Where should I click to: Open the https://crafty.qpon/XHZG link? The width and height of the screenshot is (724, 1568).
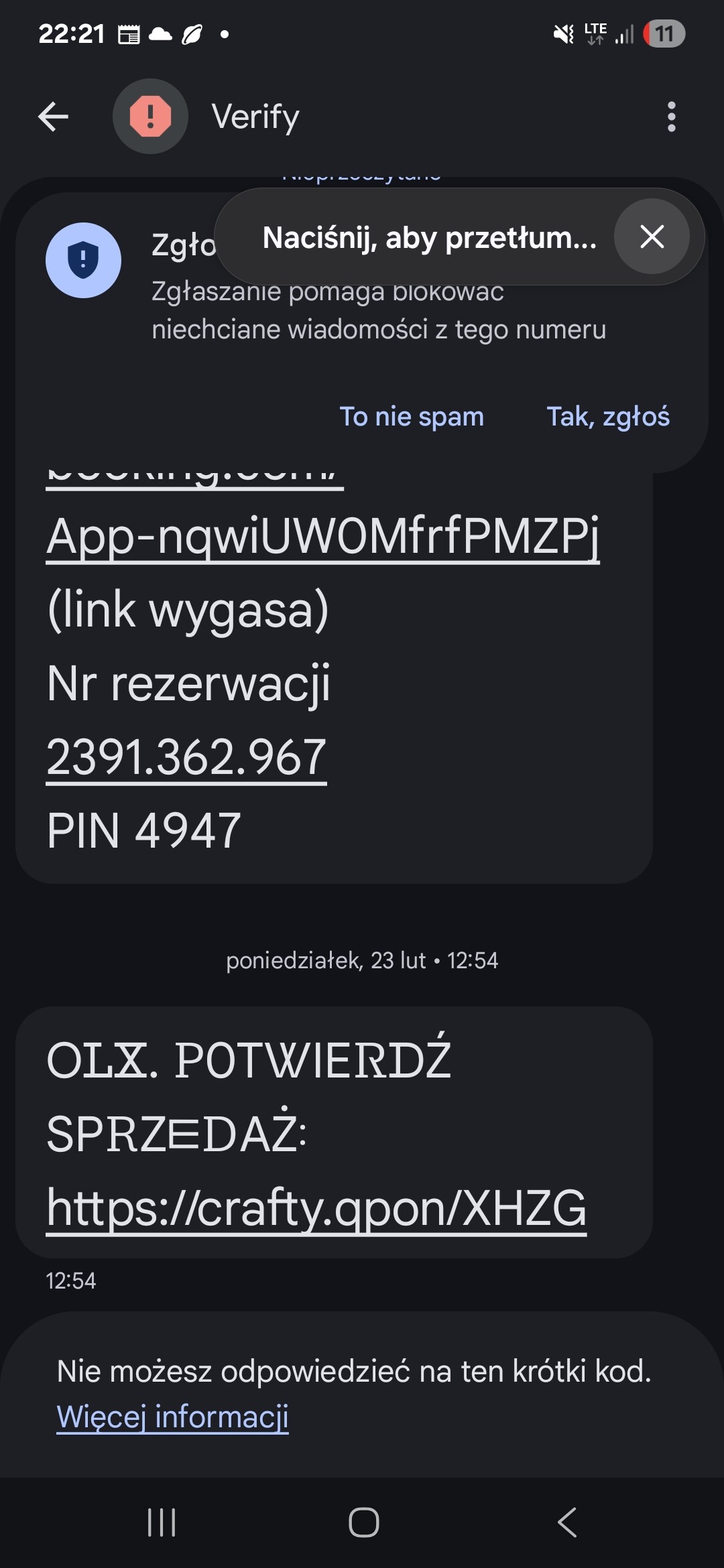click(x=316, y=1207)
